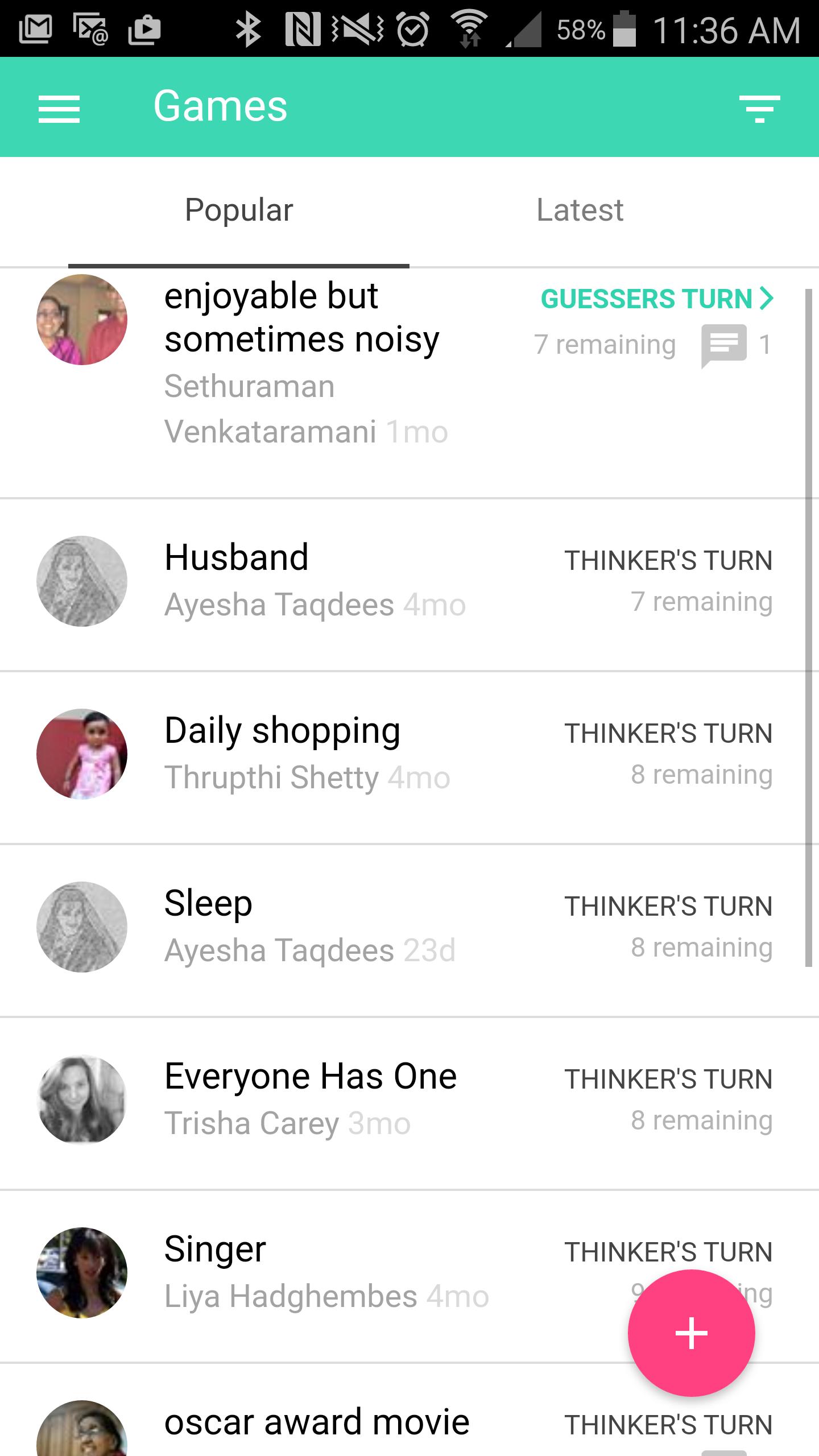
Task: Create a new game with plus button
Action: (x=691, y=1333)
